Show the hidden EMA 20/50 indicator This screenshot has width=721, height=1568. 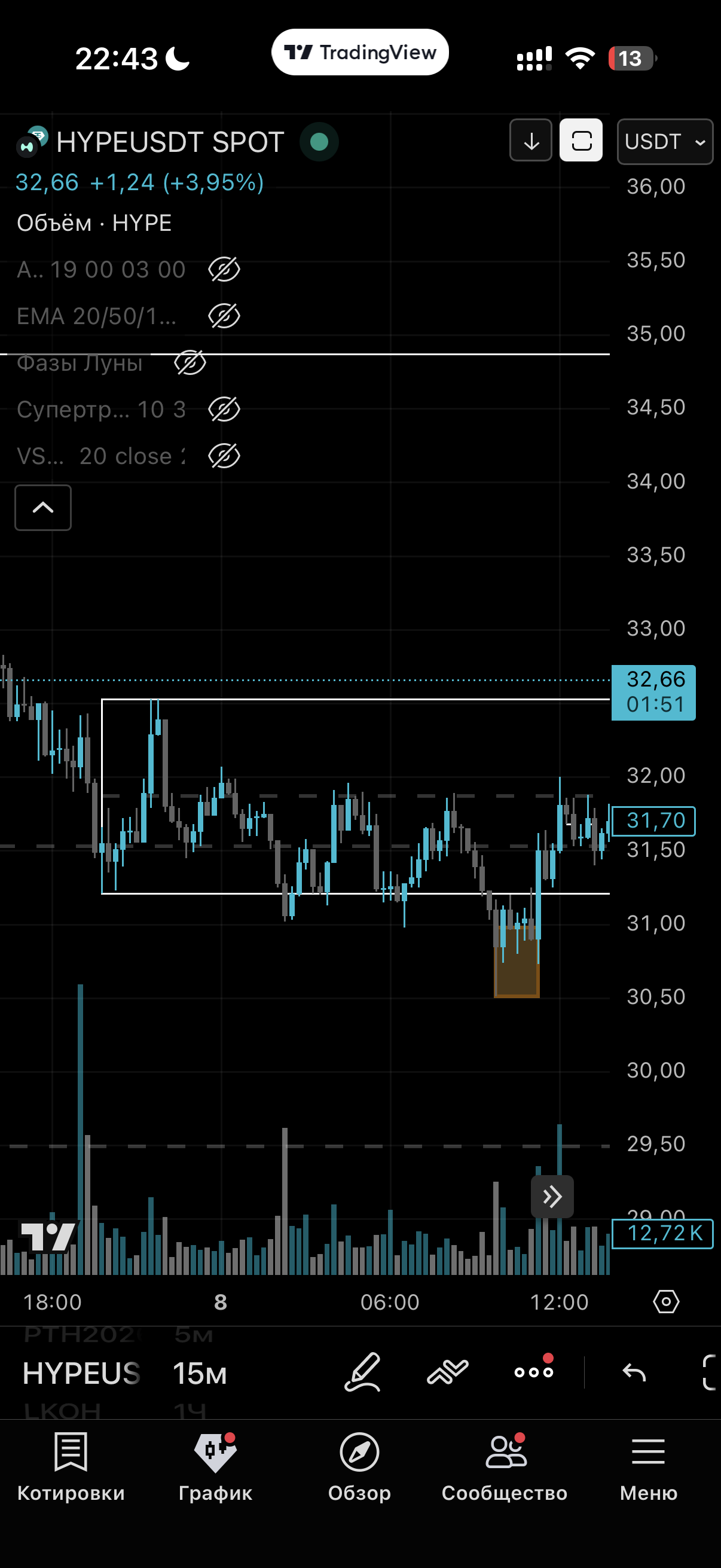click(224, 316)
